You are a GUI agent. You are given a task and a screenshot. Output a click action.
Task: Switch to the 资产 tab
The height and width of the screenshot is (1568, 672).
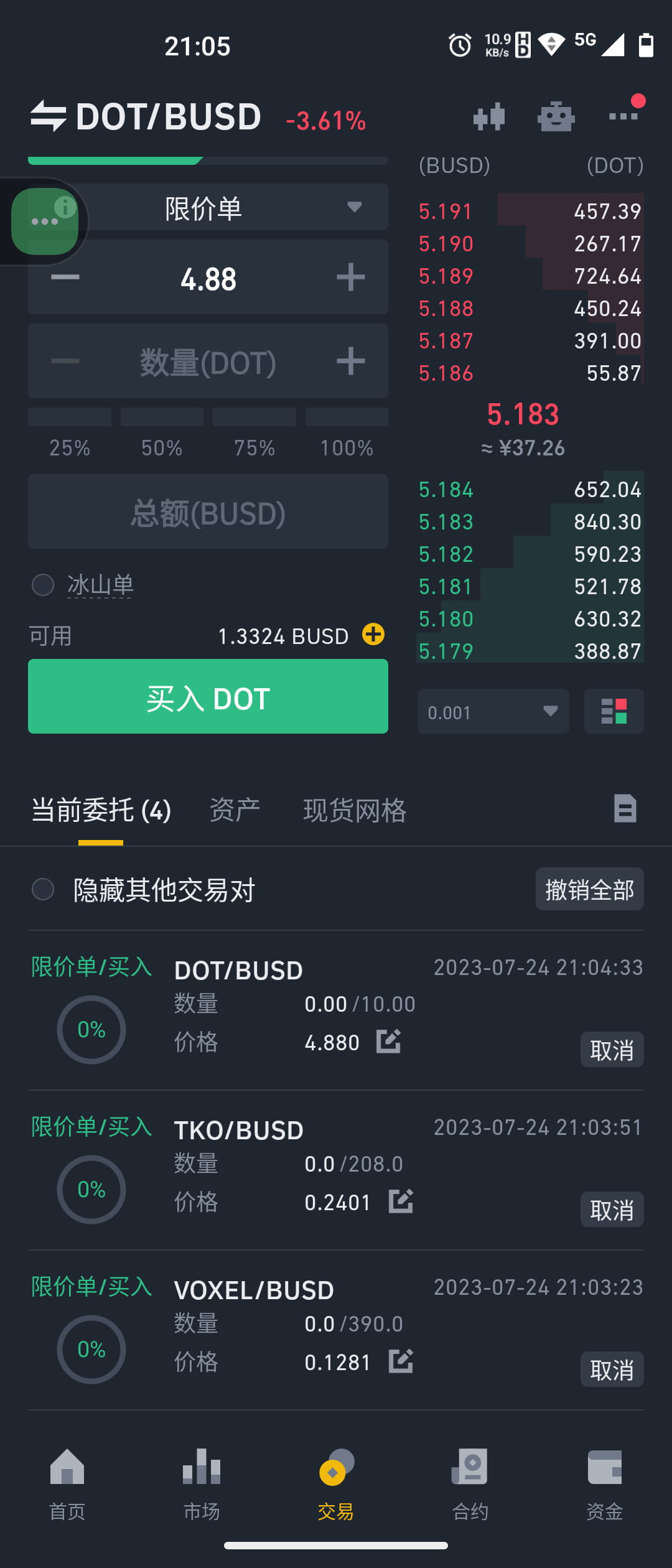[x=235, y=810]
